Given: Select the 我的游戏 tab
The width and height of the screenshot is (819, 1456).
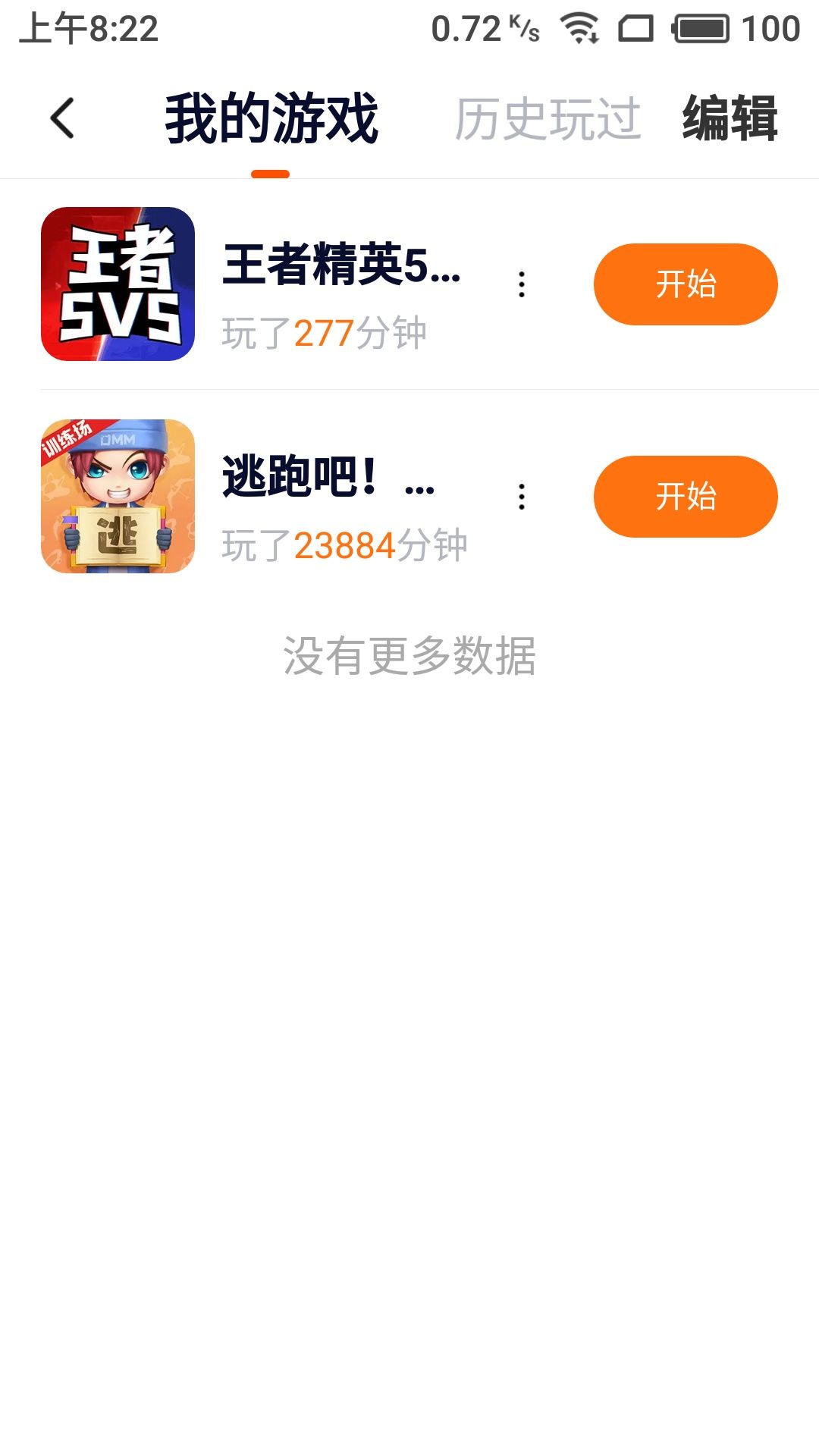Looking at the screenshot, I should [x=271, y=119].
